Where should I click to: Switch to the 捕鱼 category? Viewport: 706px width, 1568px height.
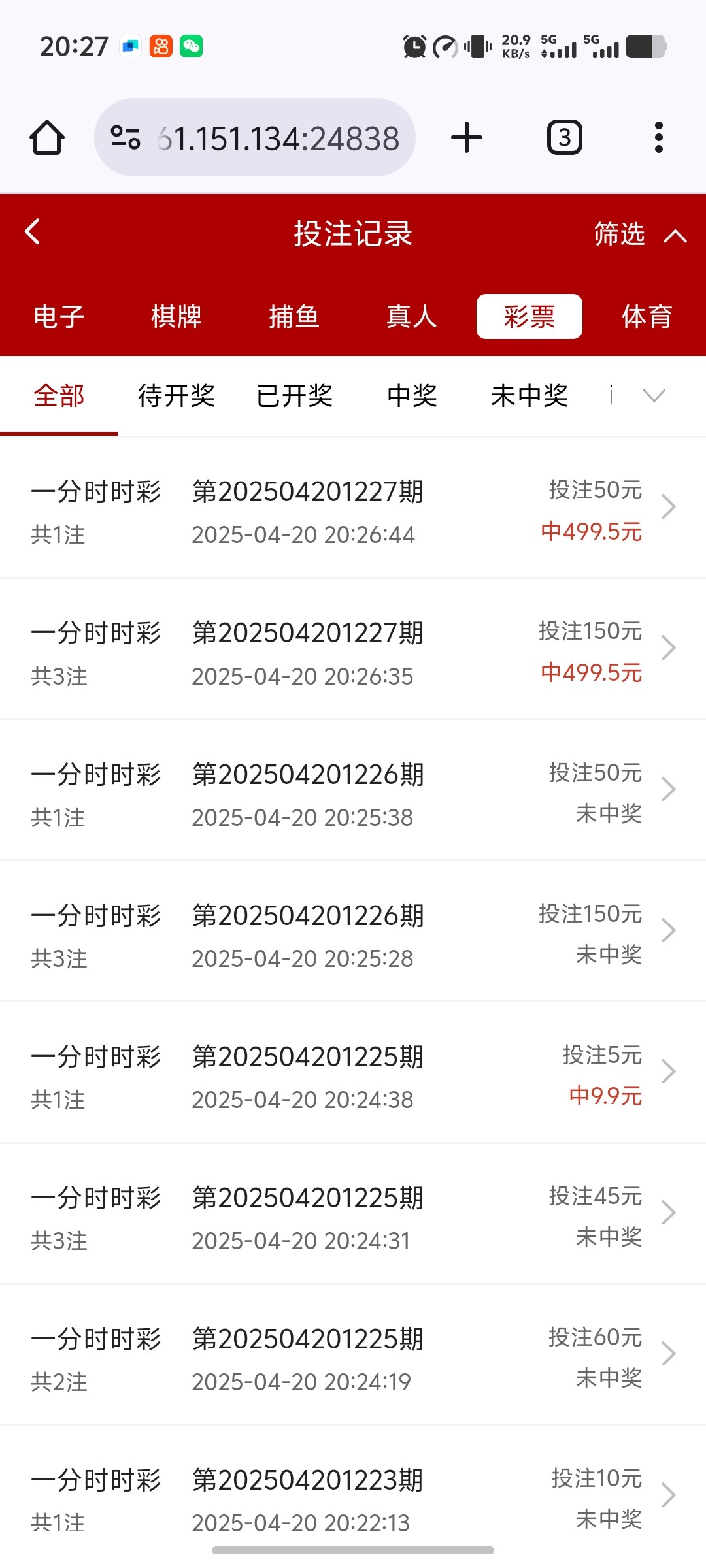pos(294,317)
